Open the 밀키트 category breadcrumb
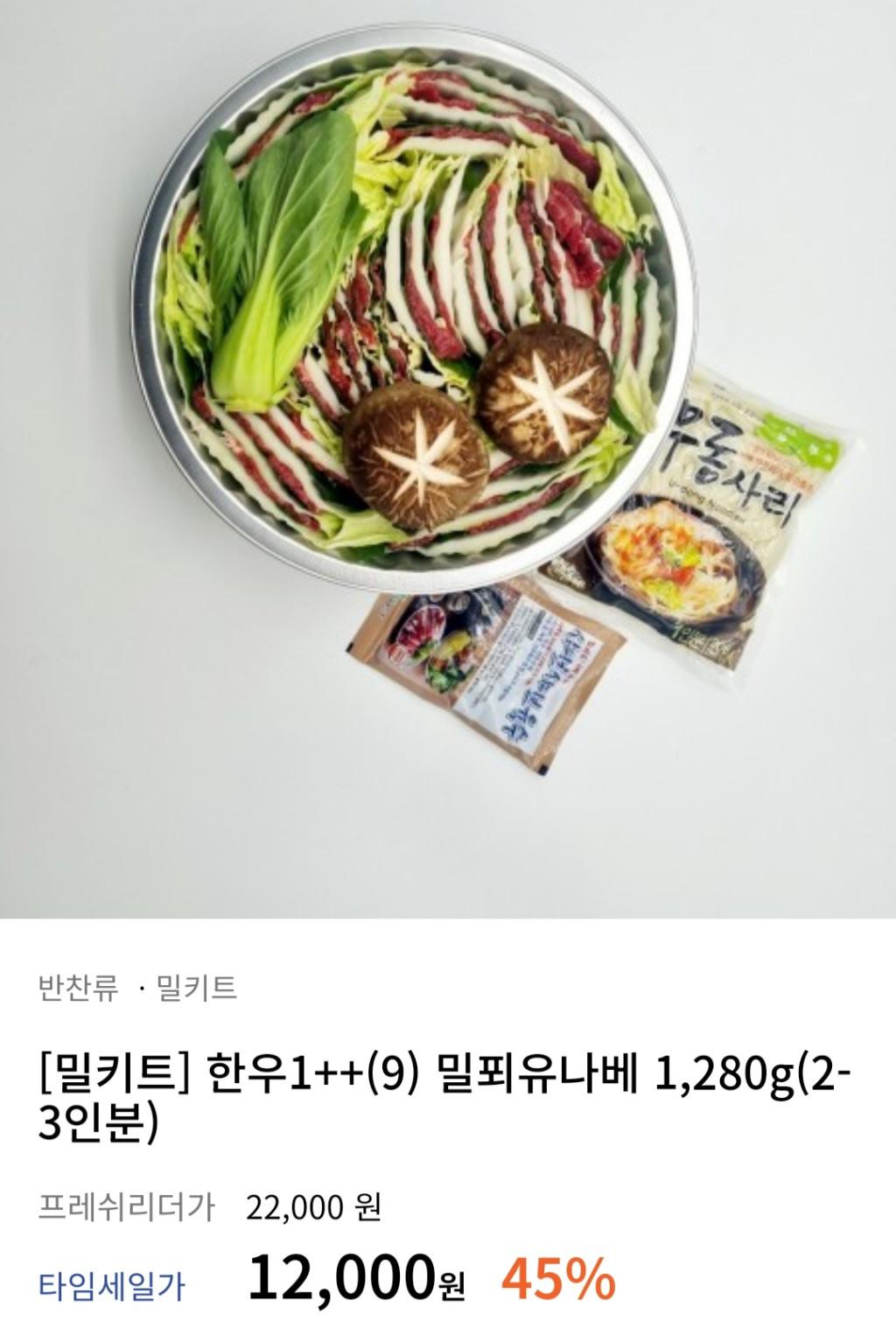Screen dimensions: 896x1321 click(197, 989)
